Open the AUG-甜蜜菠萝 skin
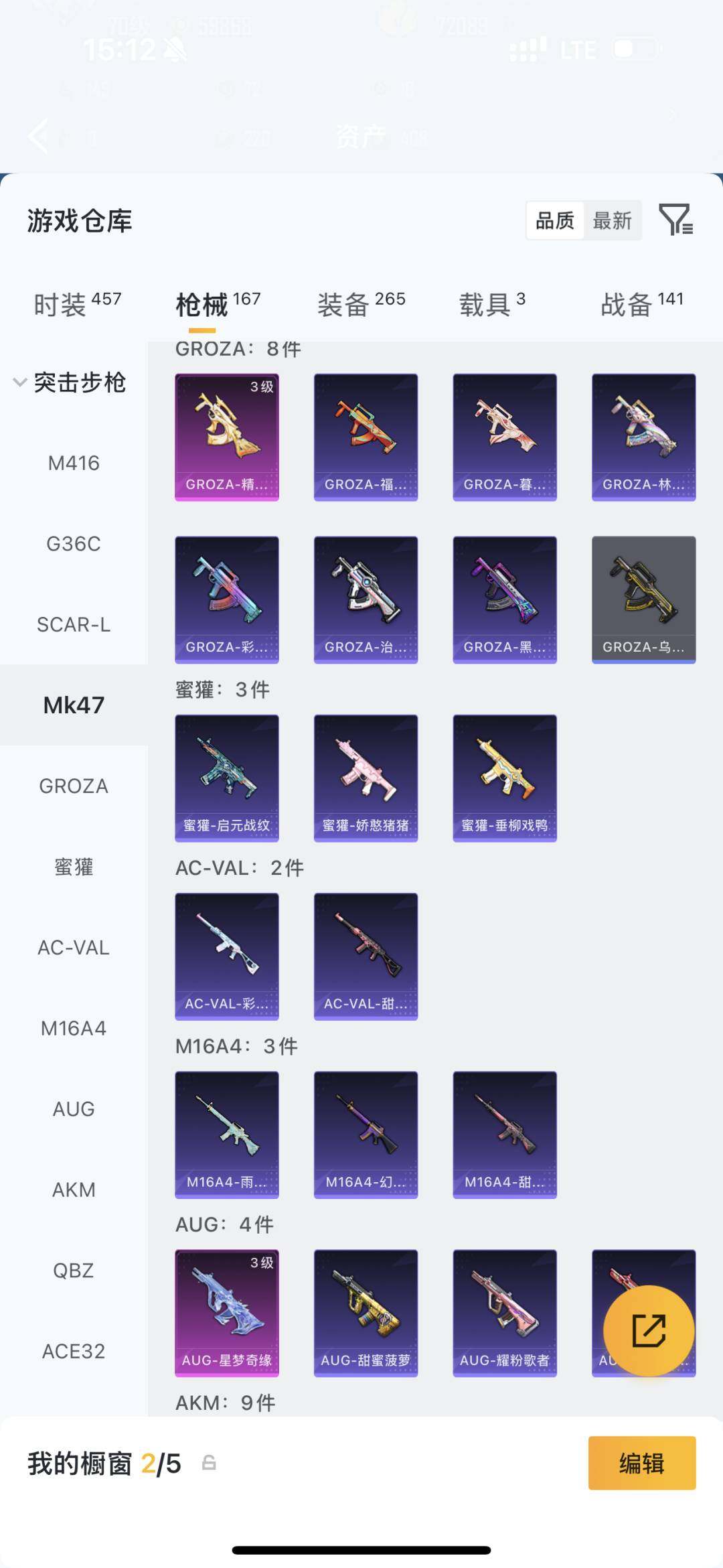The height and width of the screenshot is (1568, 723). [x=366, y=1313]
